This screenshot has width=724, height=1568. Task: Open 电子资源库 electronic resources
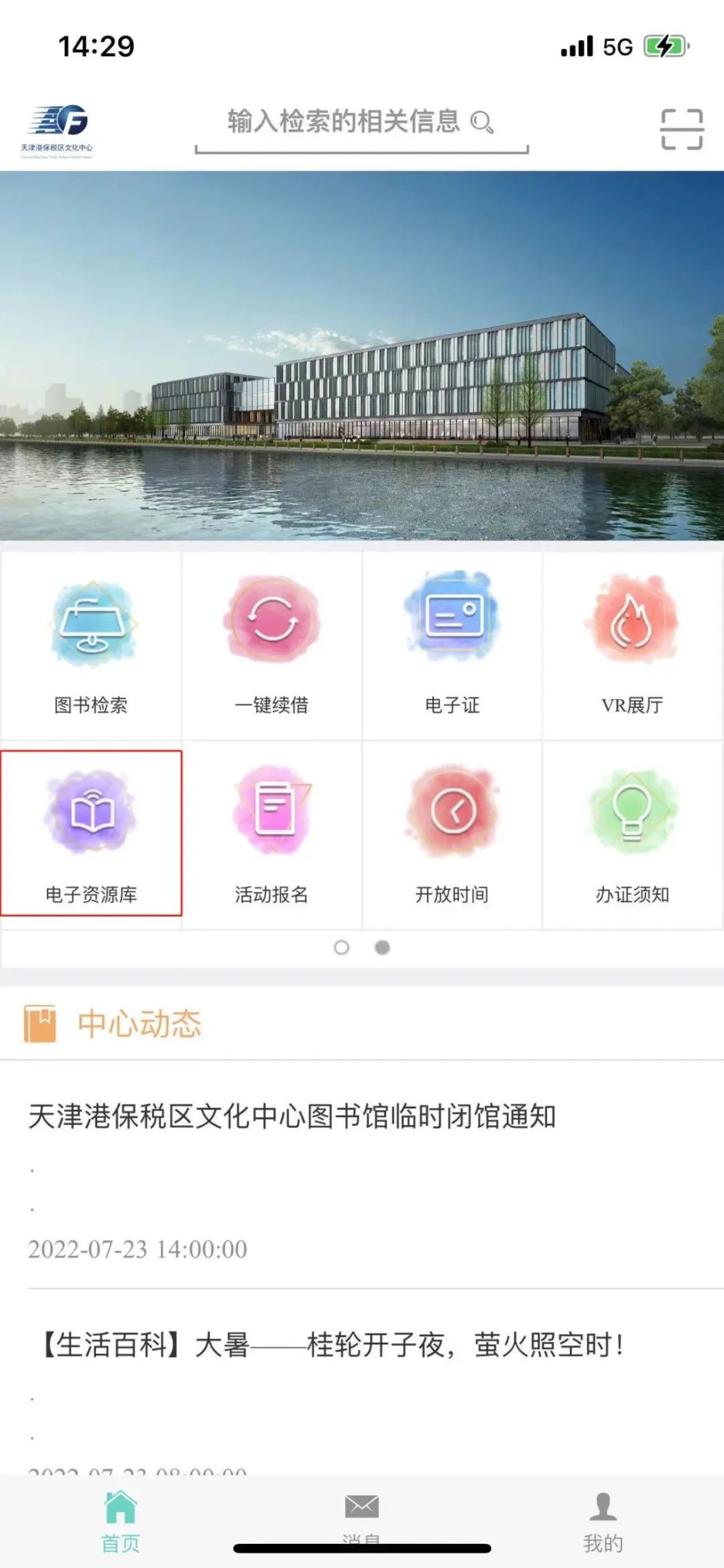click(x=91, y=832)
